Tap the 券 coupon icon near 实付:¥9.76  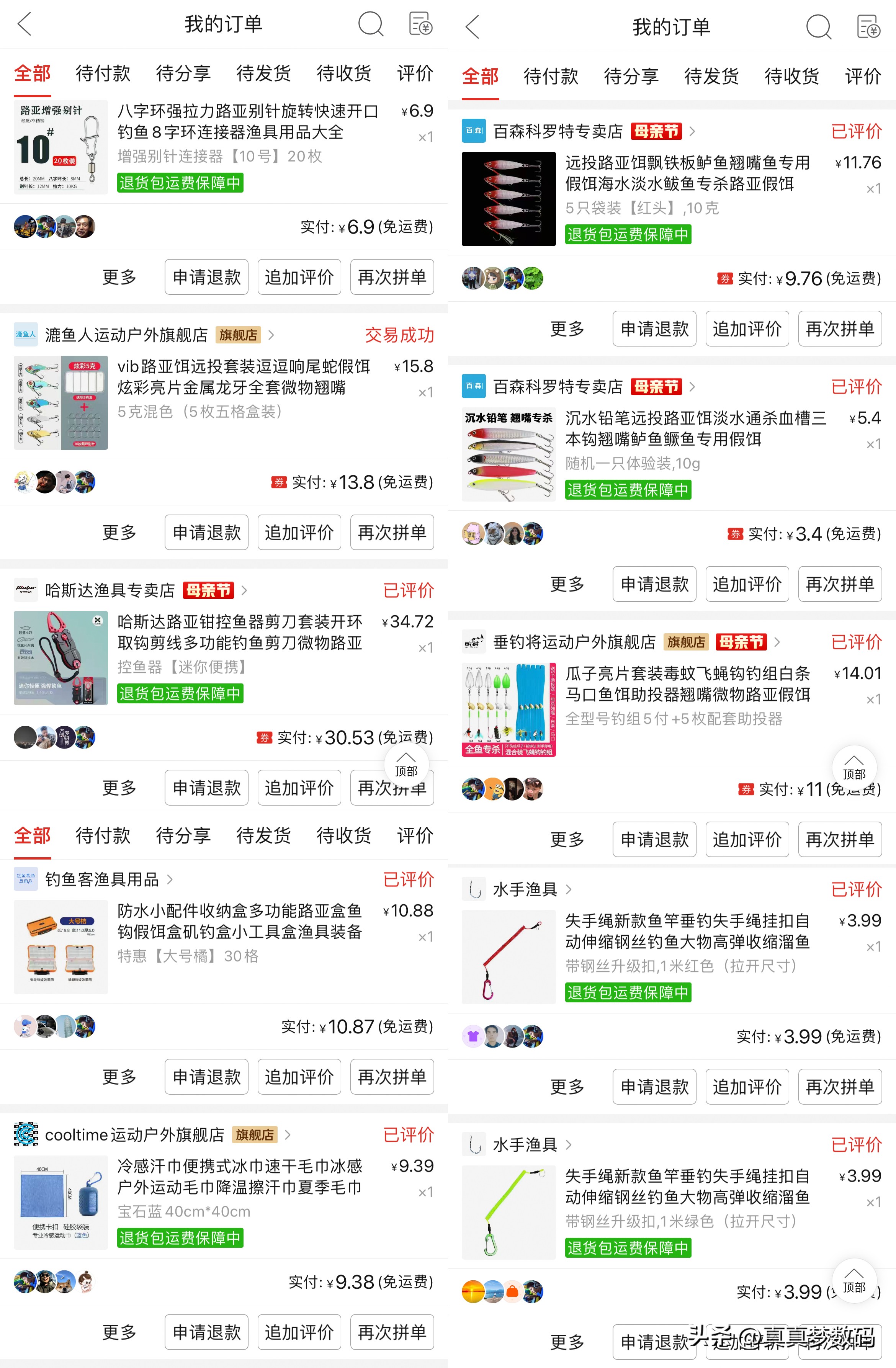[726, 279]
